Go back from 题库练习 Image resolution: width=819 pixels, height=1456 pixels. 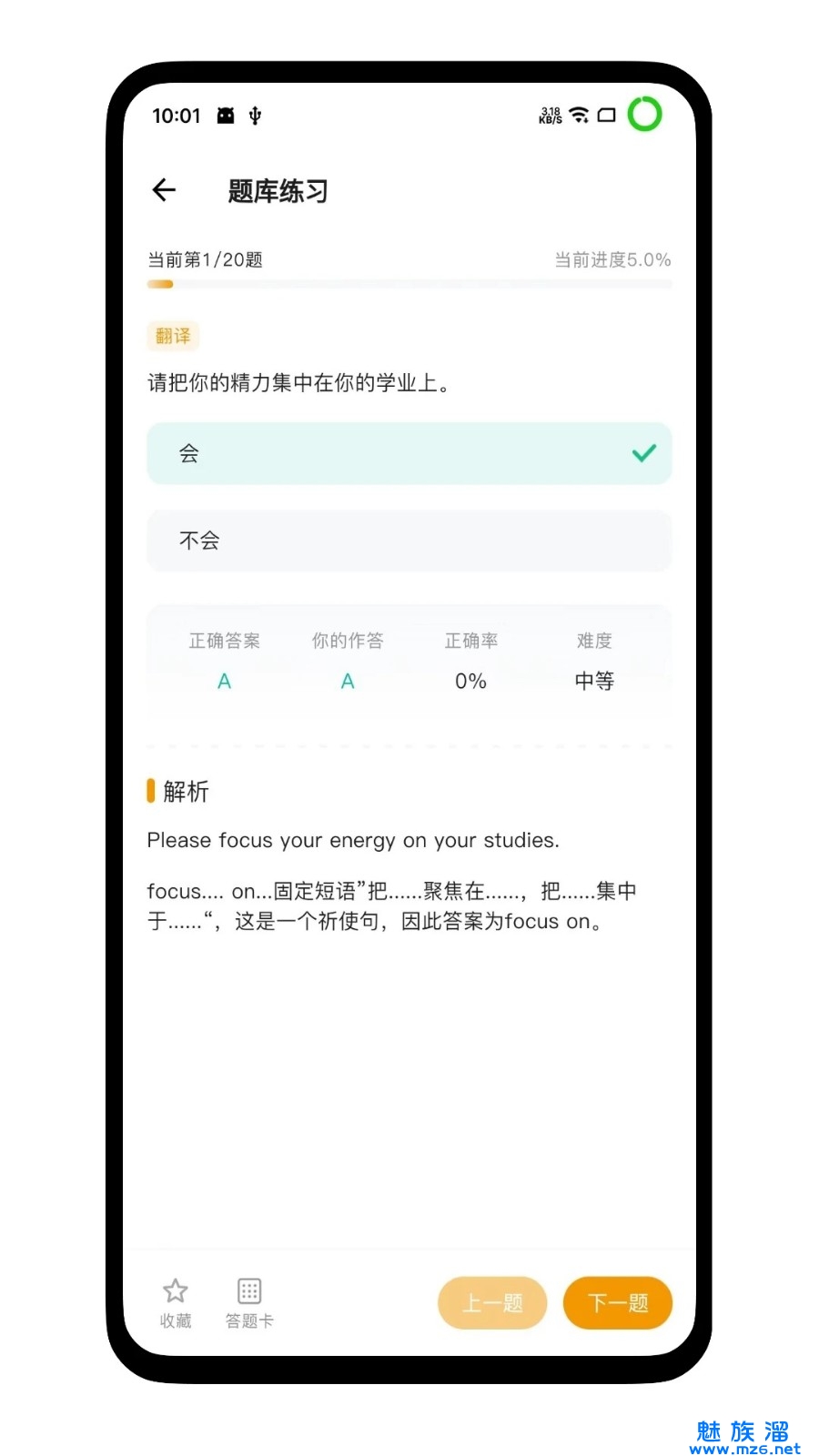[x=165, y=190]
